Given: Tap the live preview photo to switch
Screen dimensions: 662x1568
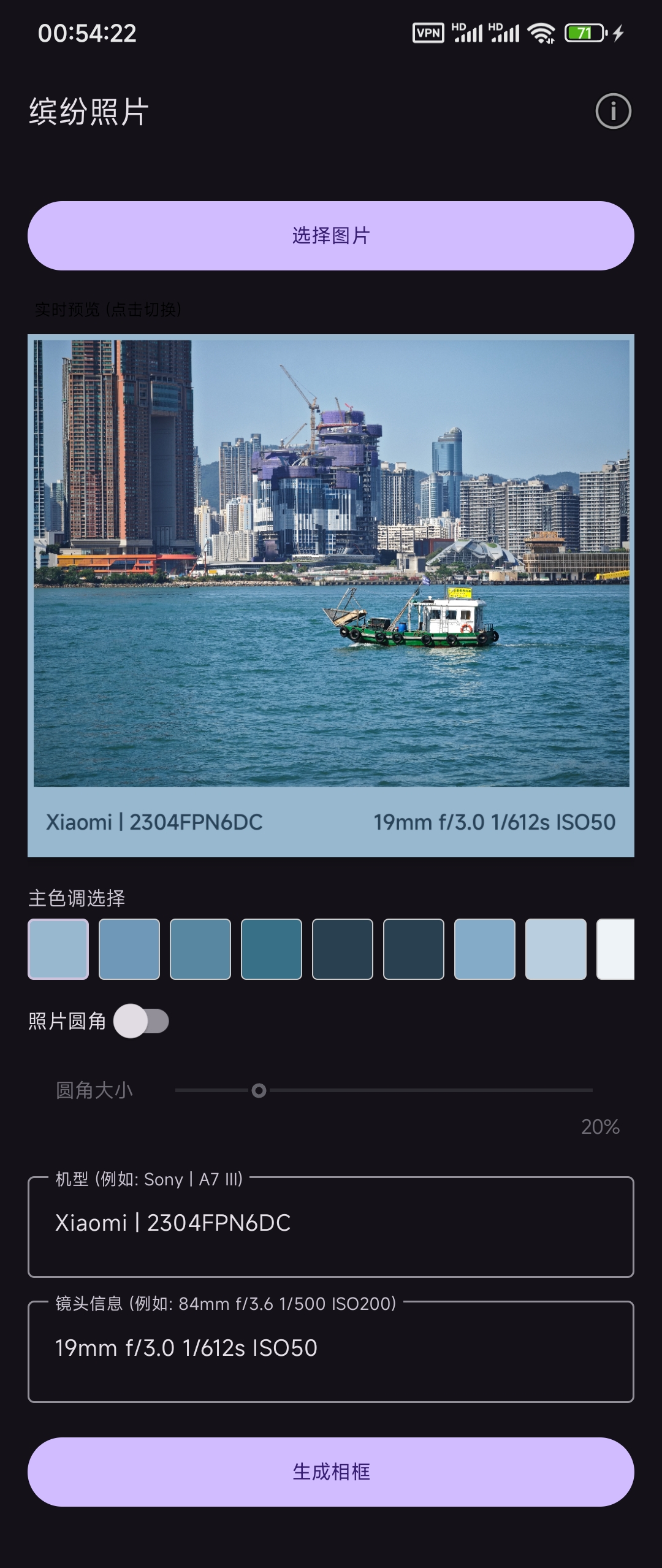Looking at the screenshot, I should [x=331, y=563].
